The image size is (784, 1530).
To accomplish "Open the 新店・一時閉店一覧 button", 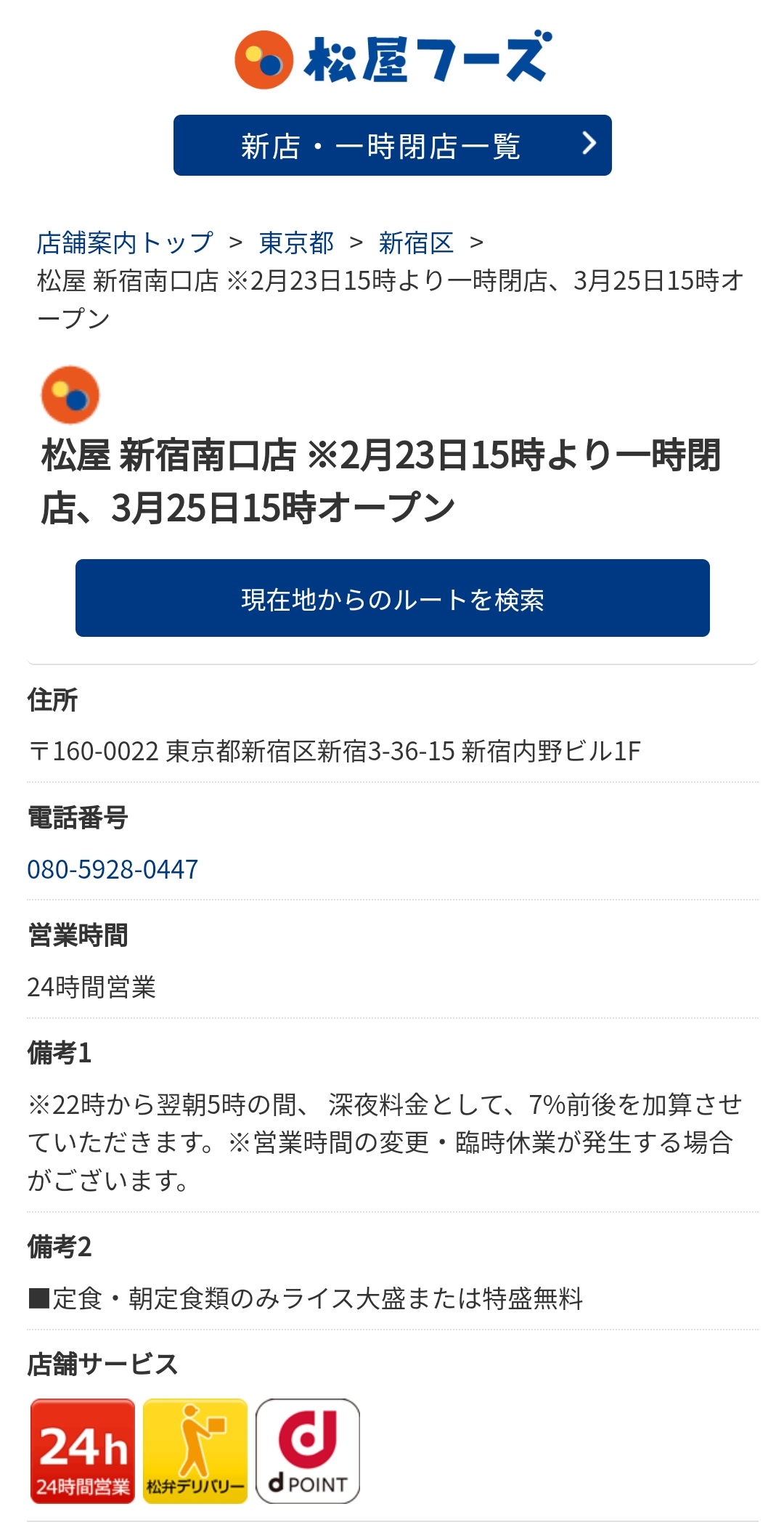I will [392, 145].
